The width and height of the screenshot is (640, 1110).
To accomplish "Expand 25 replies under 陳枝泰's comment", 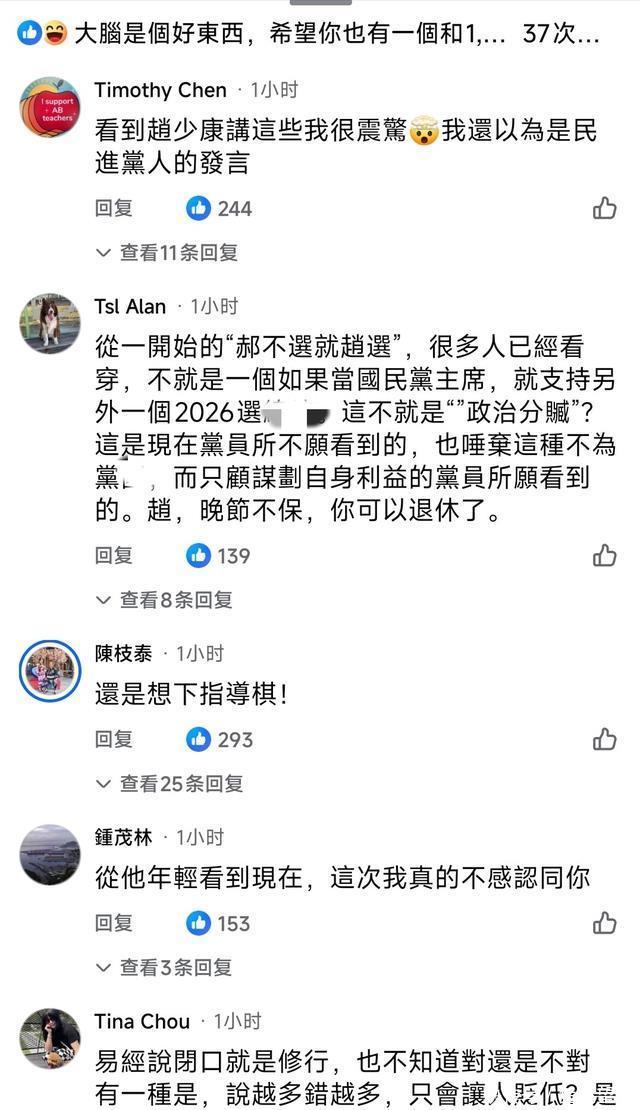I will 170,784.
